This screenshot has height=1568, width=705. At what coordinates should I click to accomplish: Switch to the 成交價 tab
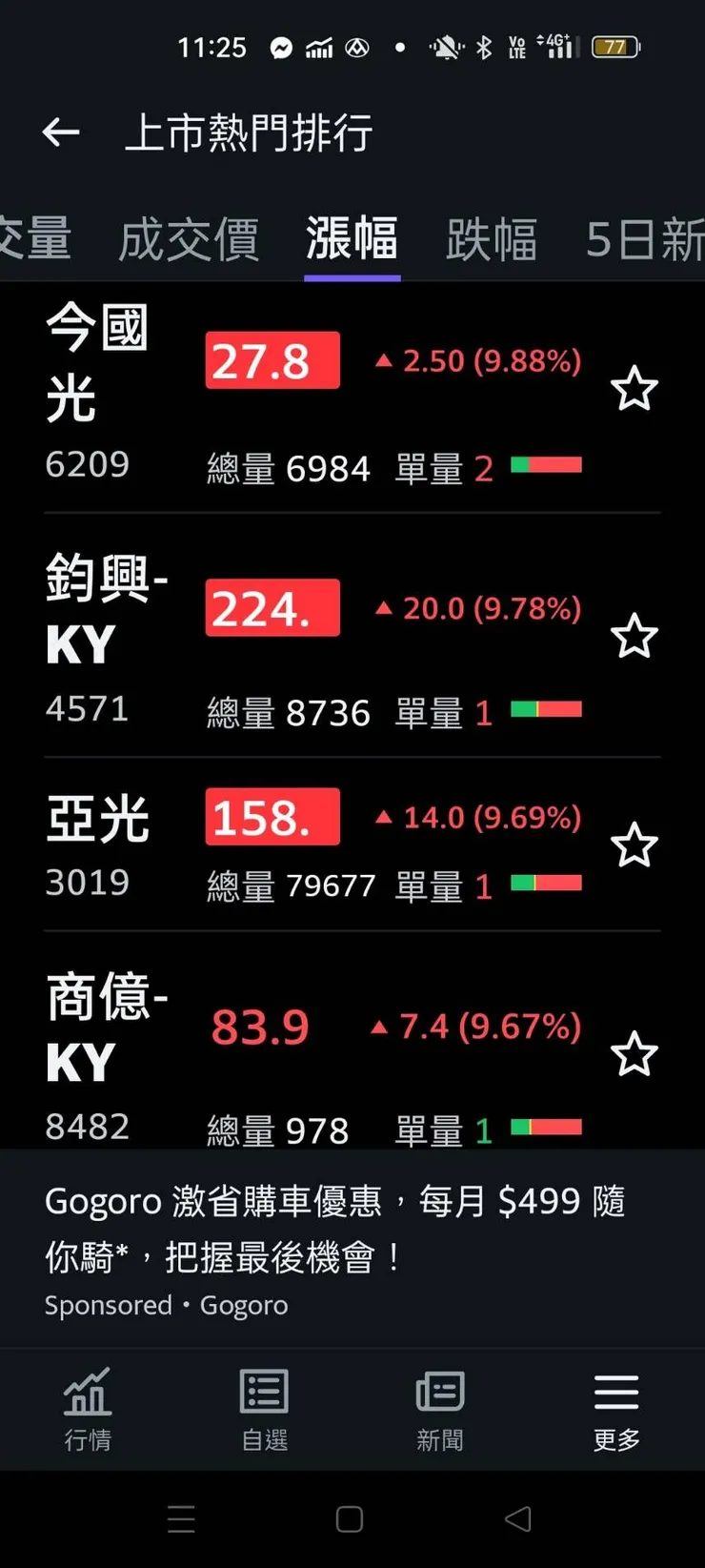coord(189,238)
